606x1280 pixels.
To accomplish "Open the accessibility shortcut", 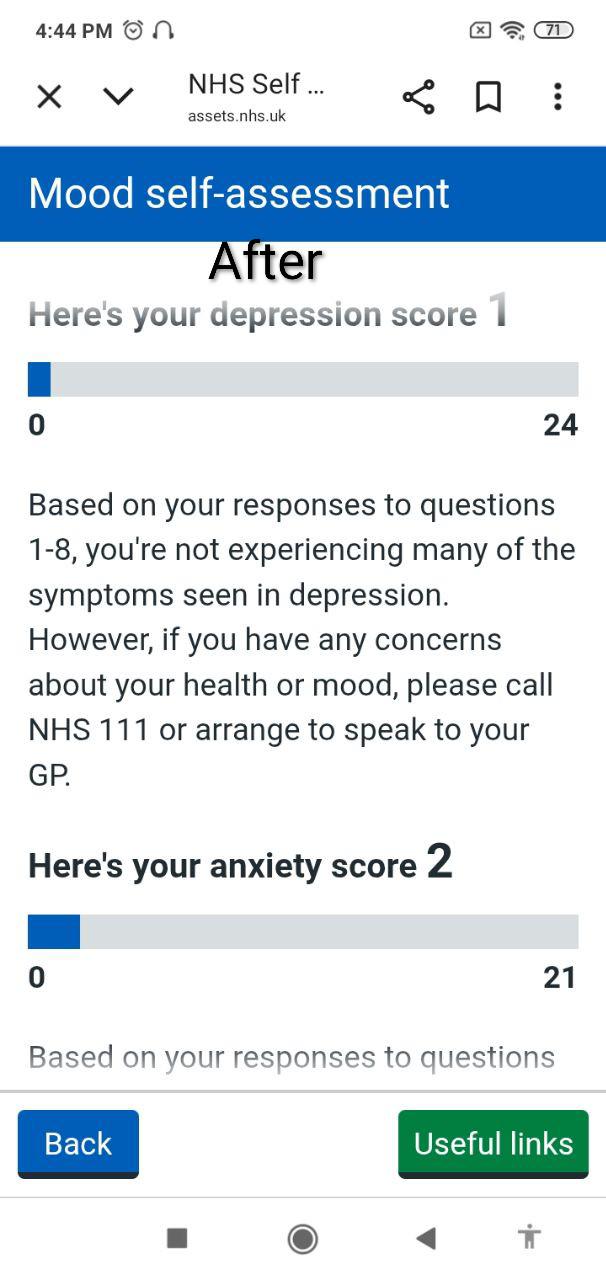I will coord(529,1238).
